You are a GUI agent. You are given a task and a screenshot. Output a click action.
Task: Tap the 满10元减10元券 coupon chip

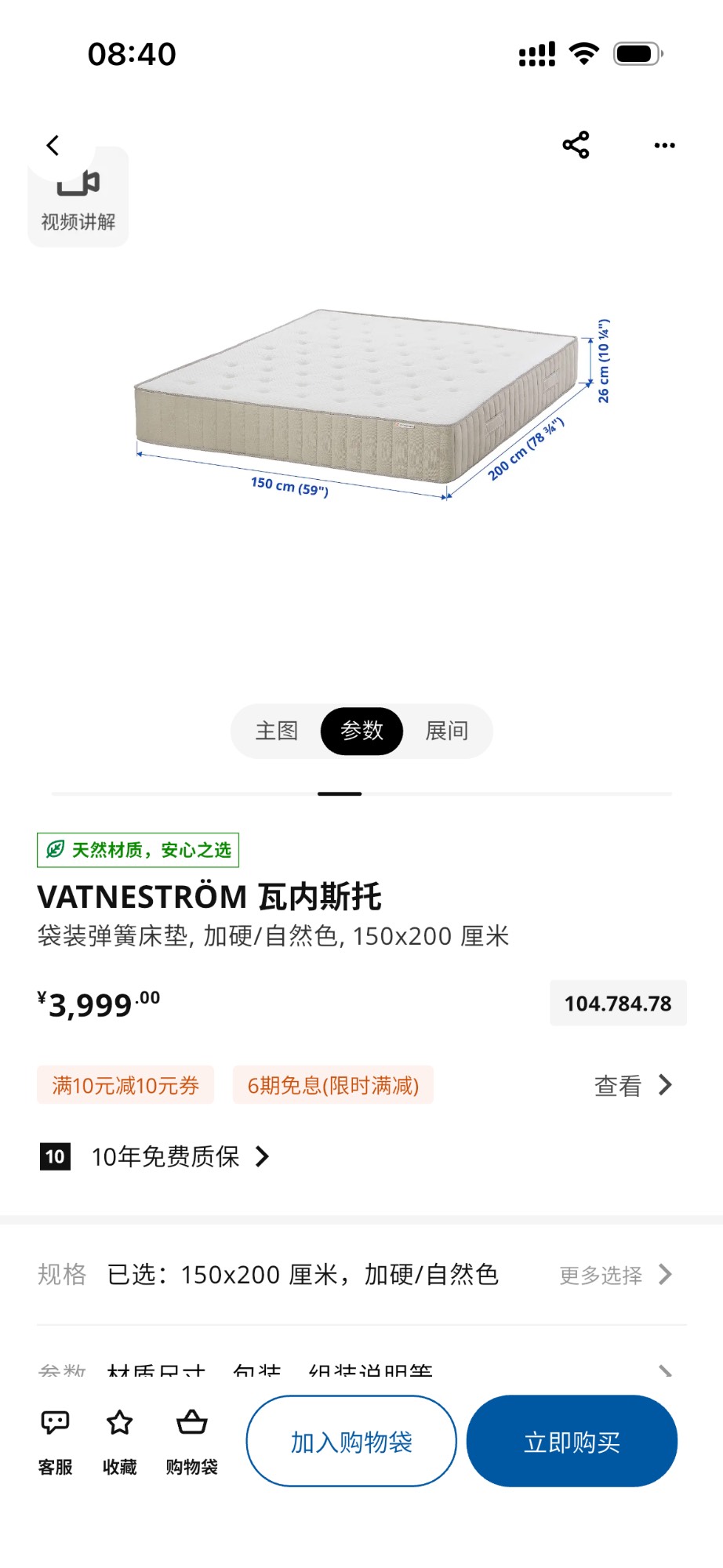click(x=125, y=1085)
